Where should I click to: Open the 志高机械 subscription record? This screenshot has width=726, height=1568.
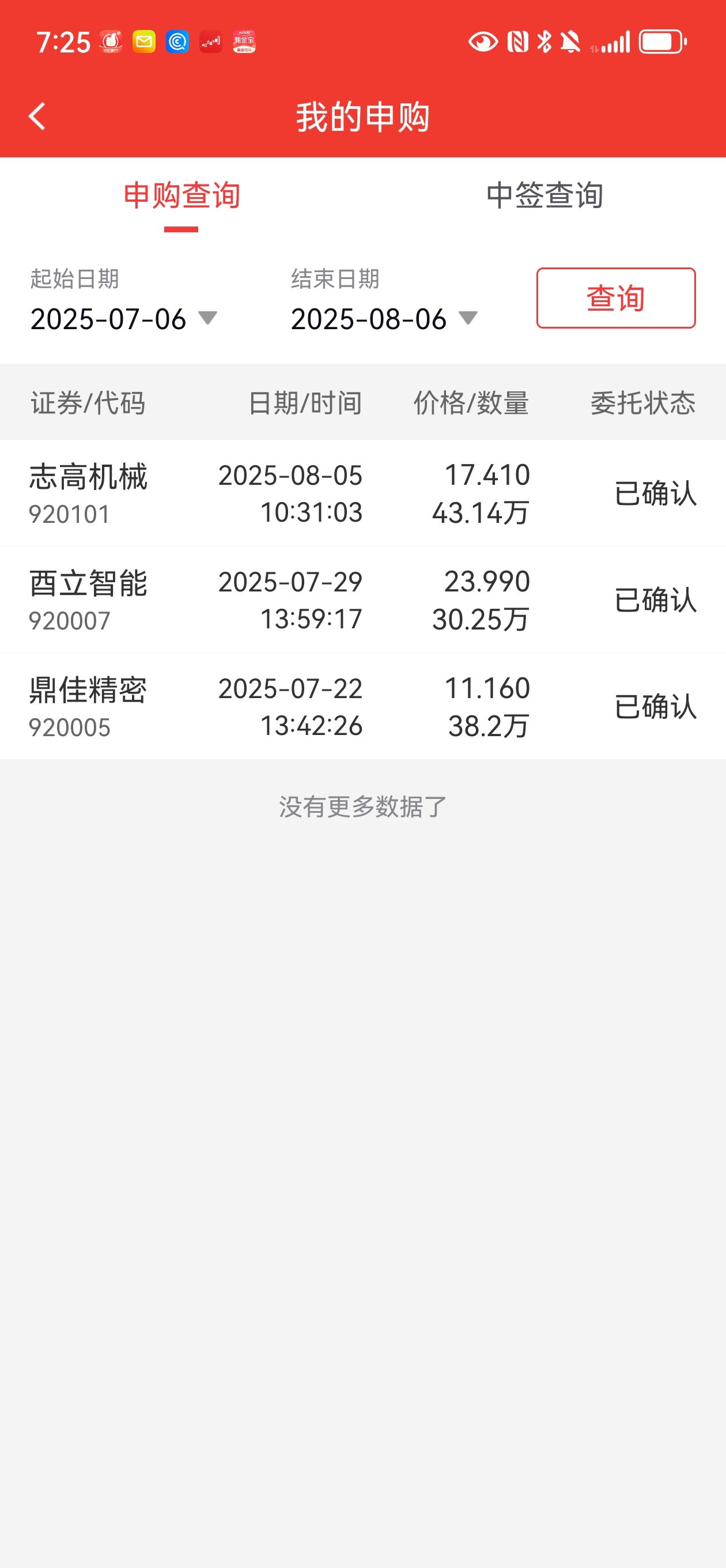[x=362, y=493]
